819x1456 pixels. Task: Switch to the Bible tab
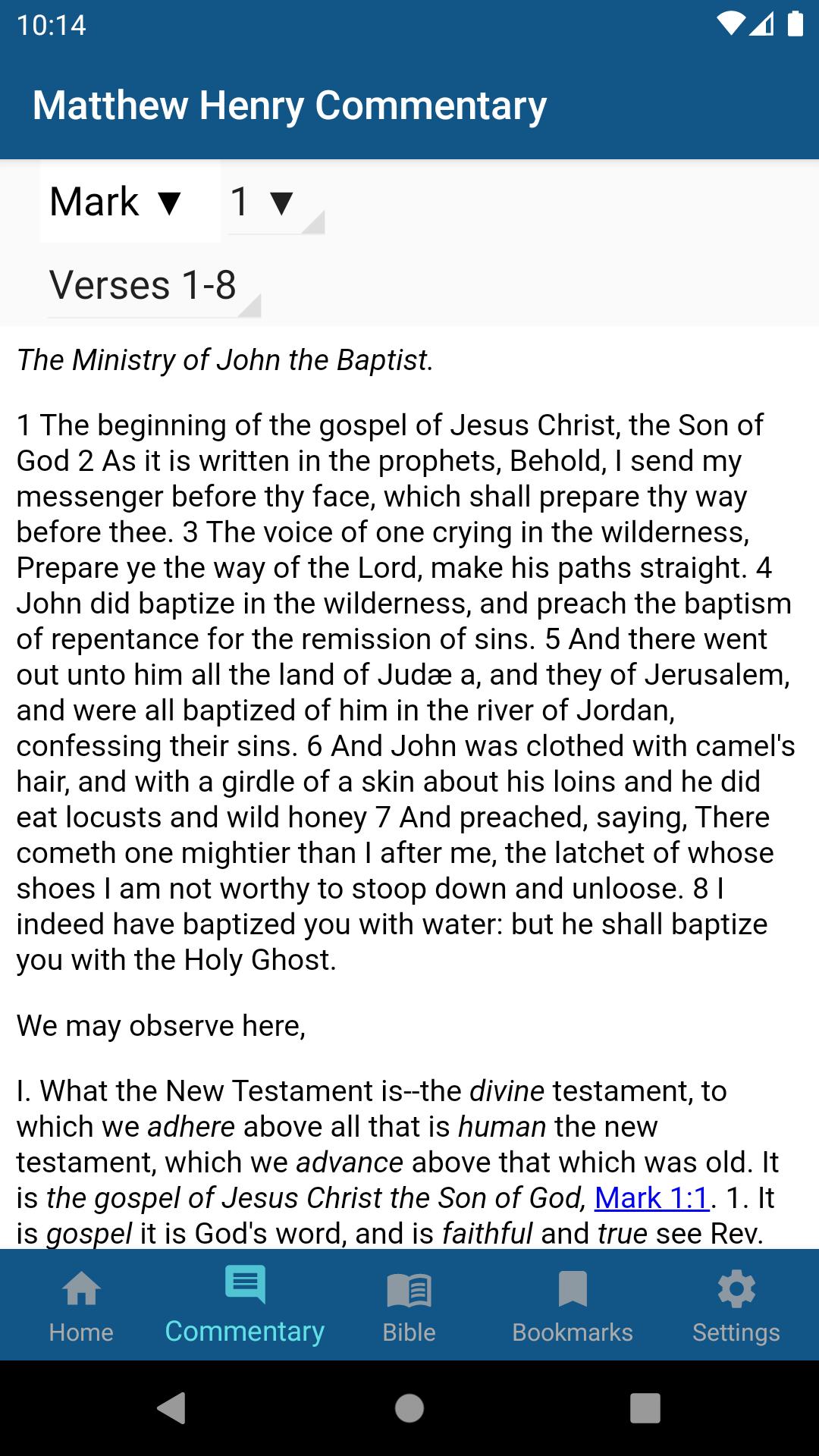pyautogui.click(x=409, y=1306)
